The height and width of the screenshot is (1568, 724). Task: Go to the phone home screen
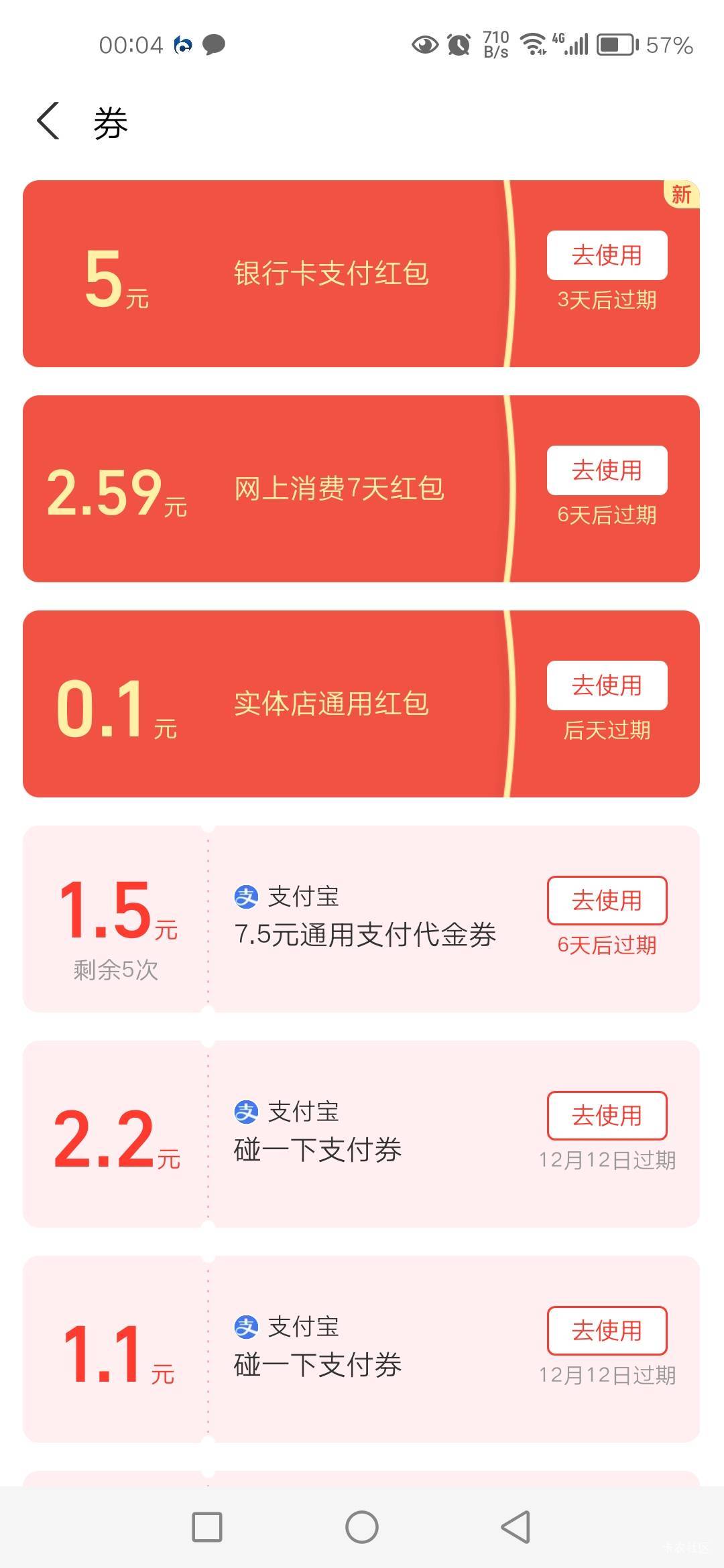point(362,1527)
